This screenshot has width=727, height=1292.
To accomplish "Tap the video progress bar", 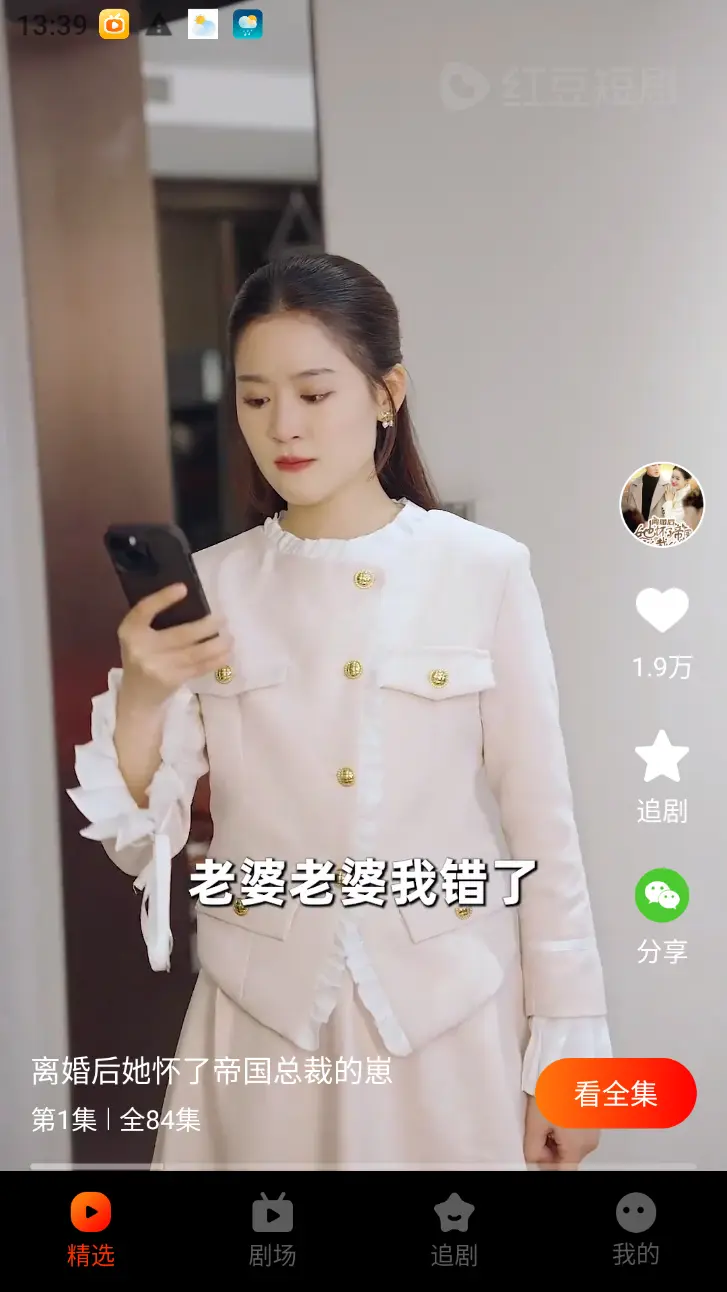I will [x=363, y=1165].
